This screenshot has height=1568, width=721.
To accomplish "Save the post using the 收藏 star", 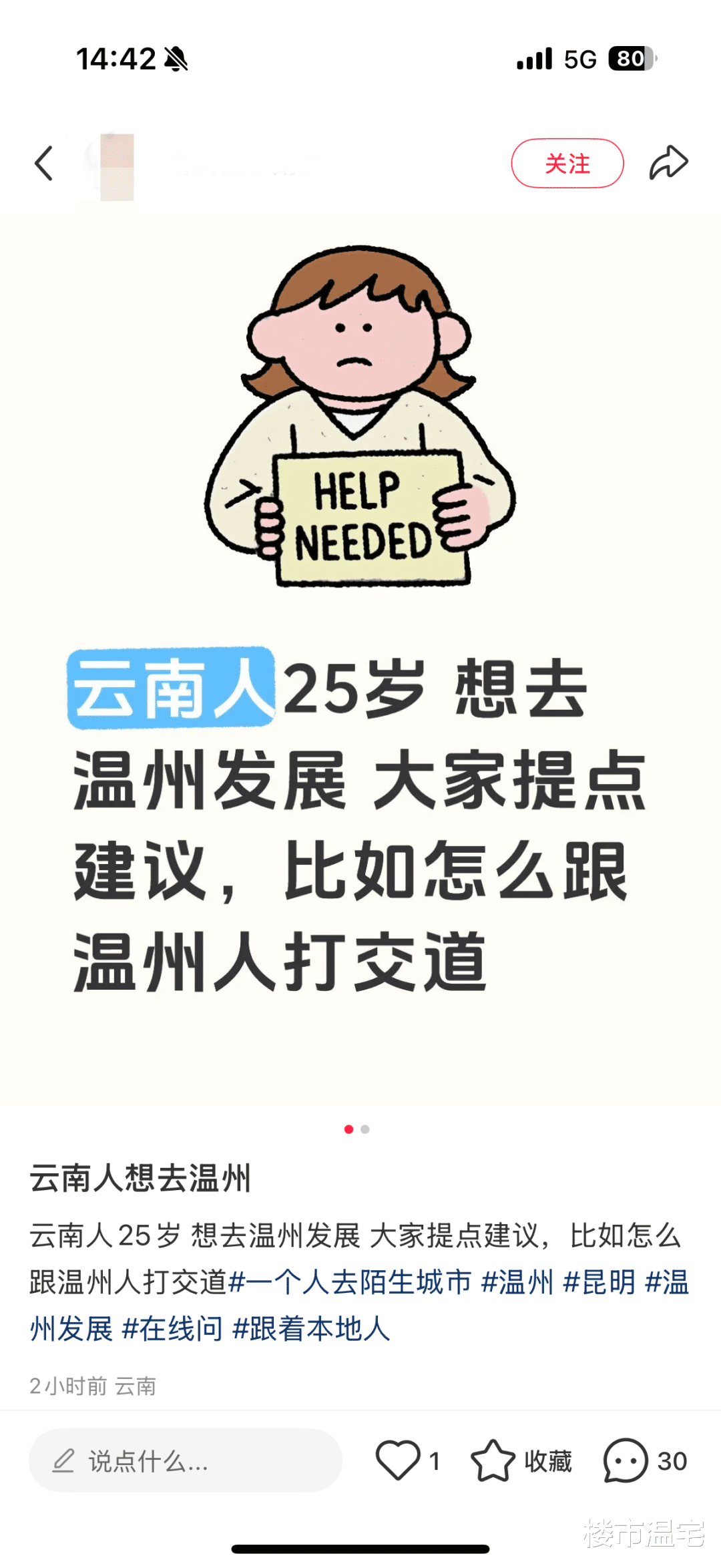I will tap(521, 1460).
